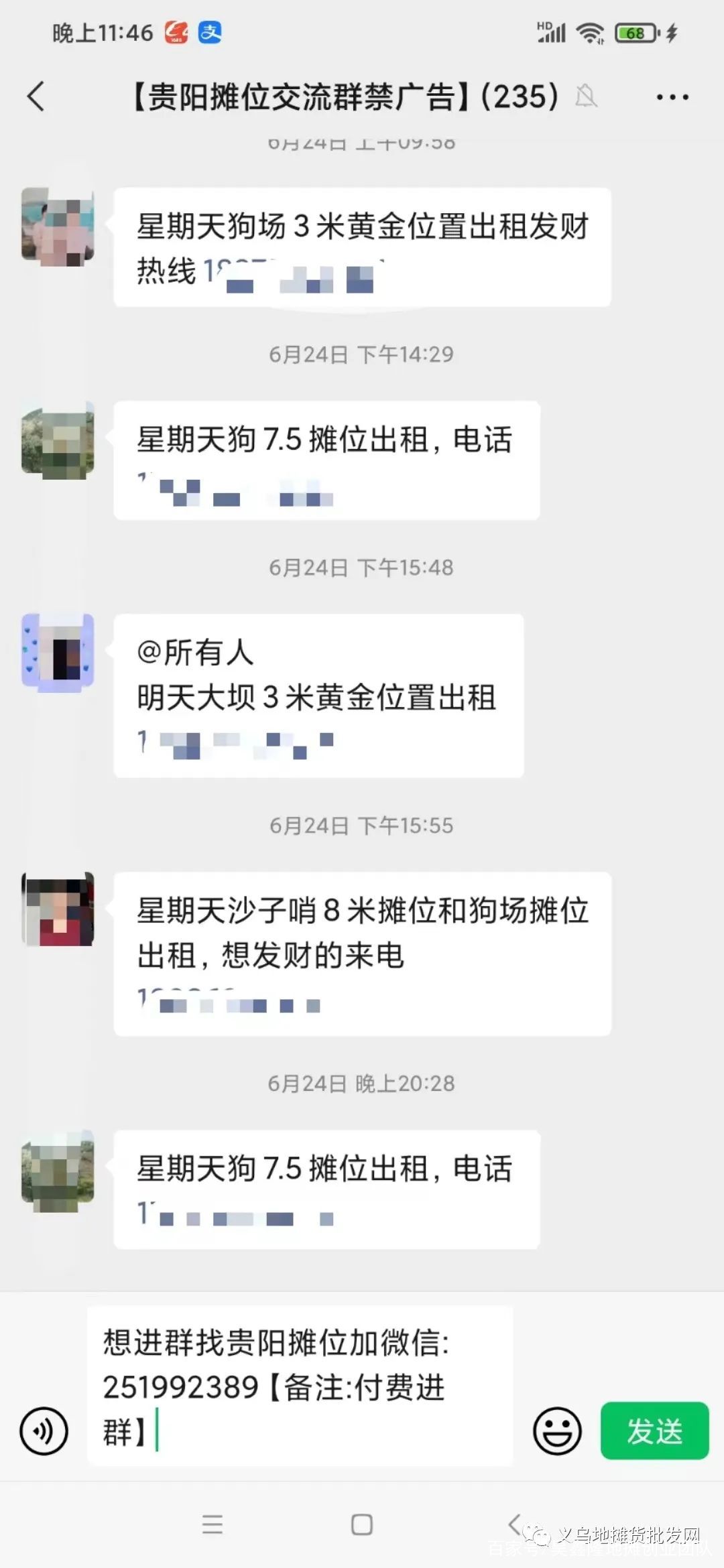
Task: Open avatar of 3米黄金位置出租发财 sender
Action: point(58,227)
